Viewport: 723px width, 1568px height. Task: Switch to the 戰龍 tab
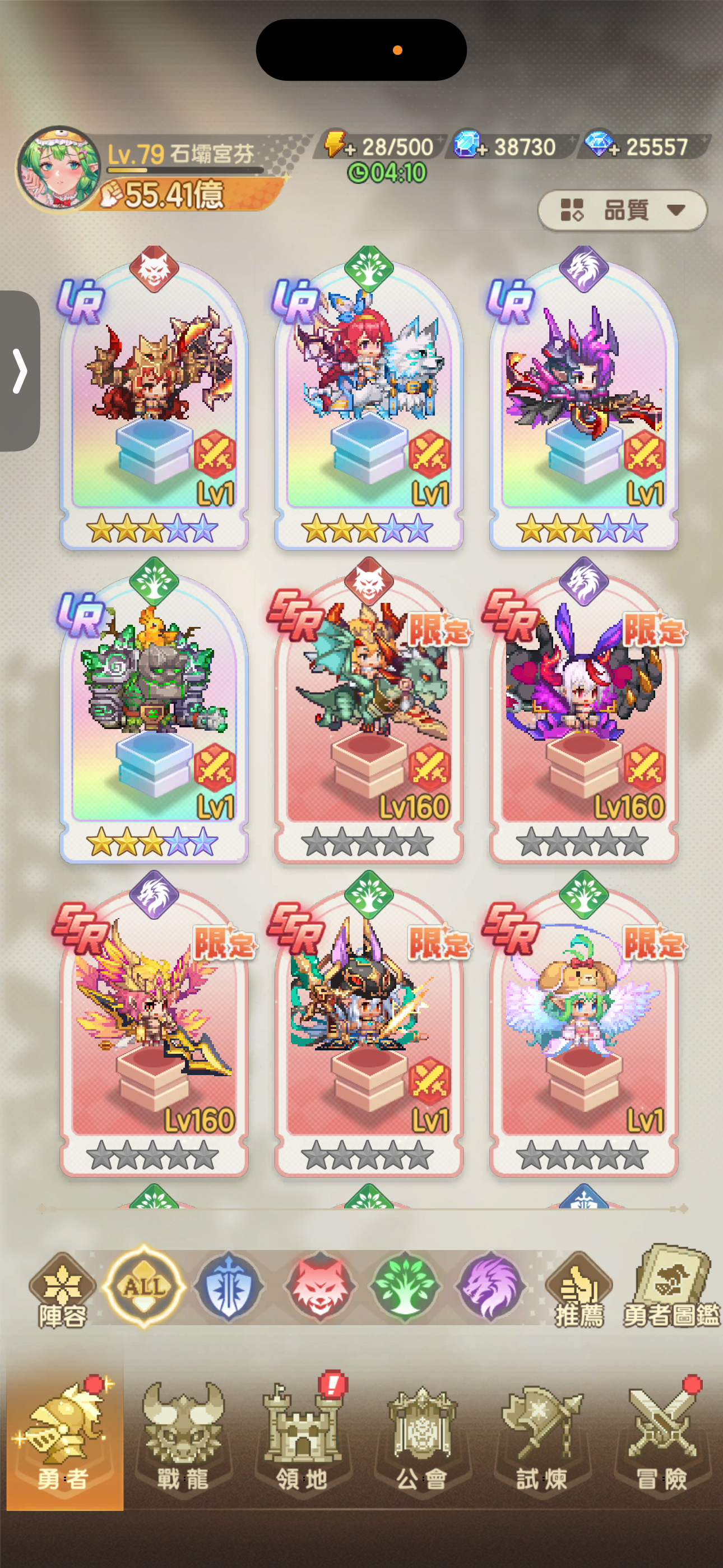(183, 1438)
